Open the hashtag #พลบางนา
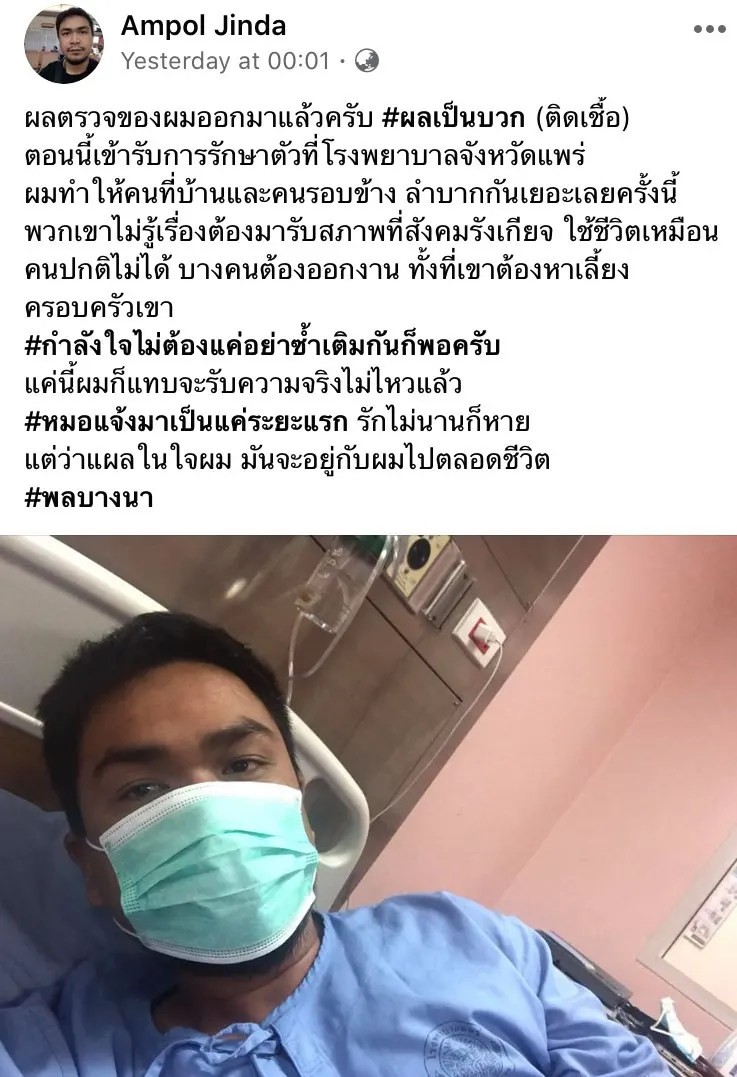Viewport: 737px width, 1077px height. point(88,497)
